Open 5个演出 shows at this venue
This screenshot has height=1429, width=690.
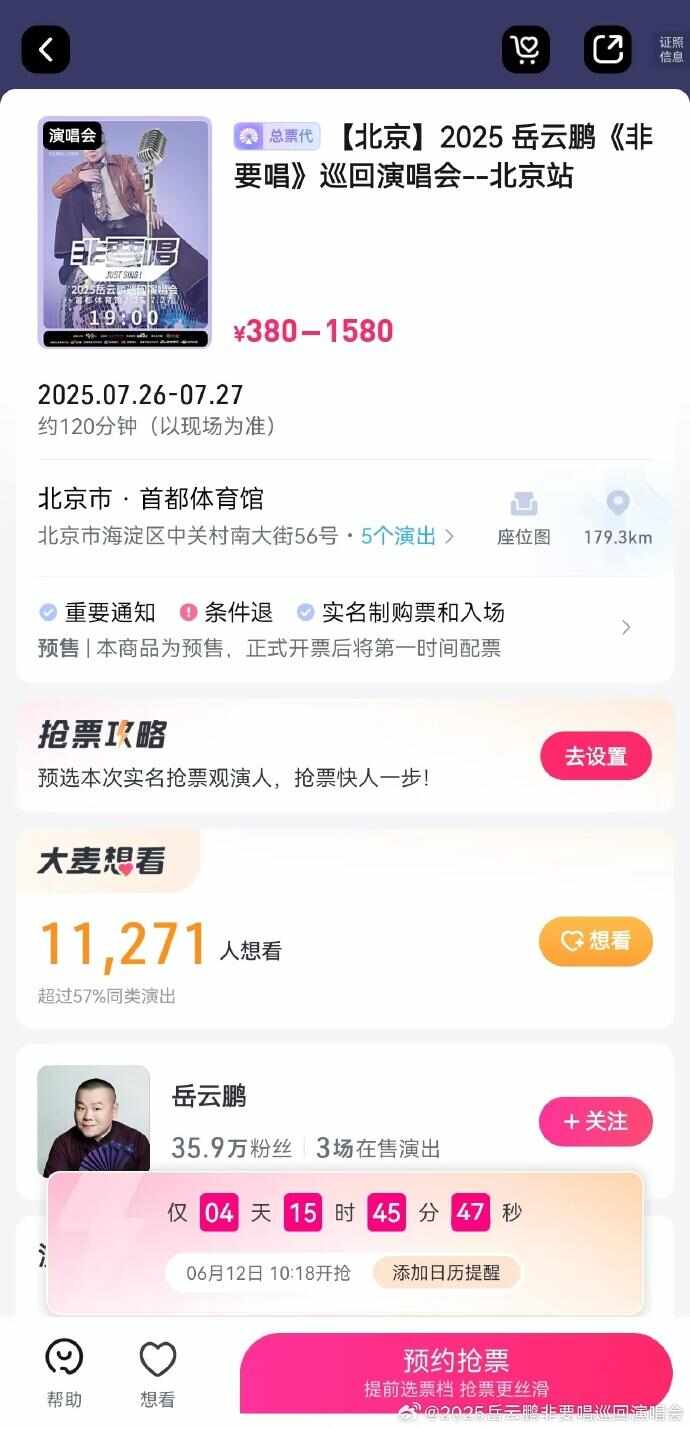coord(407,536)
